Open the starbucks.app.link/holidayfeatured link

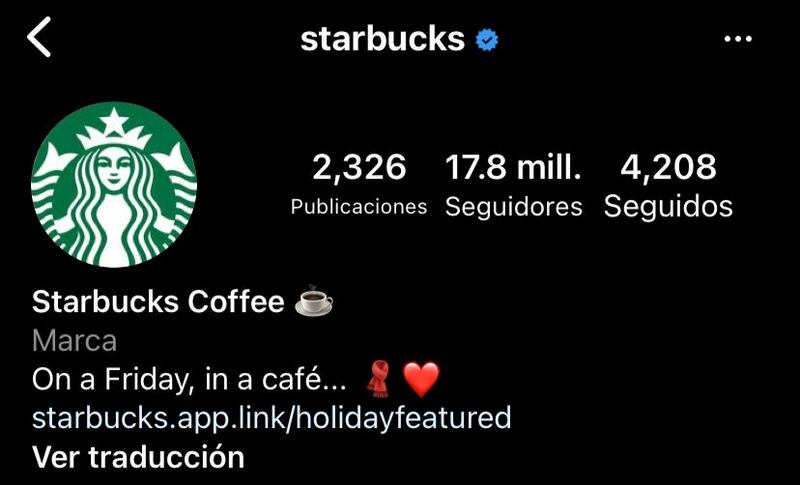[x=271, y=417]
